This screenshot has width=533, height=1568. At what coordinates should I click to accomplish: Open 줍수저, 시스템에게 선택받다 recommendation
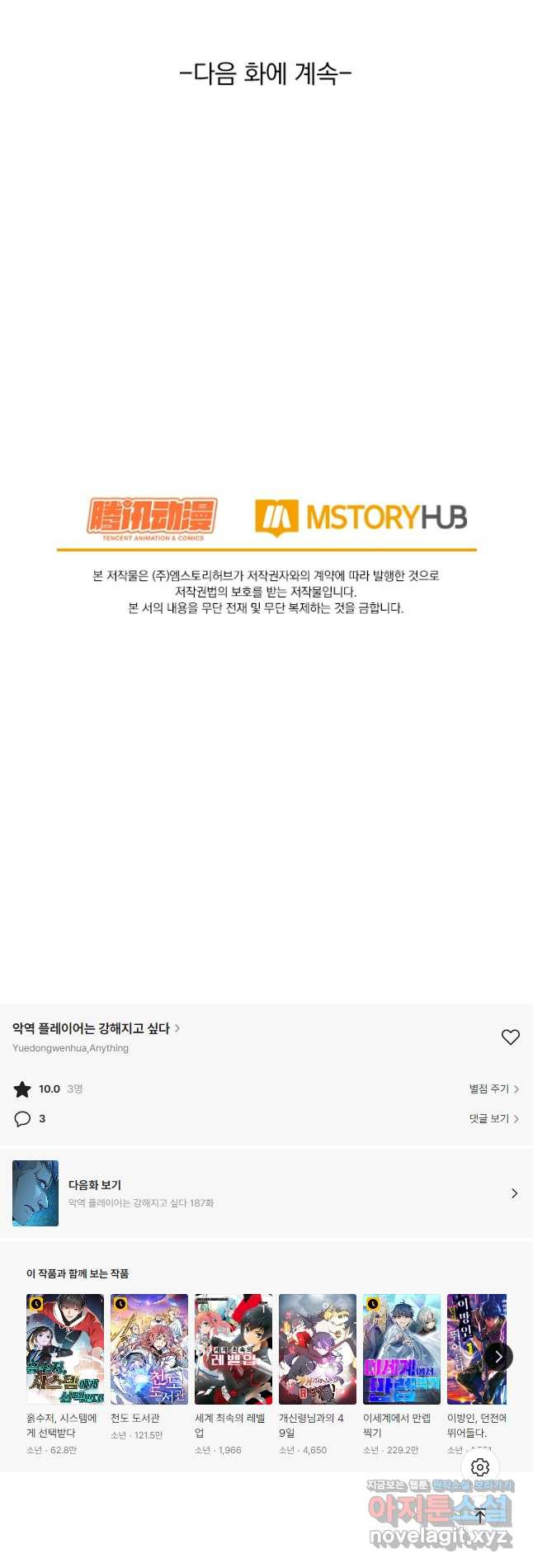pos(65,1349)
